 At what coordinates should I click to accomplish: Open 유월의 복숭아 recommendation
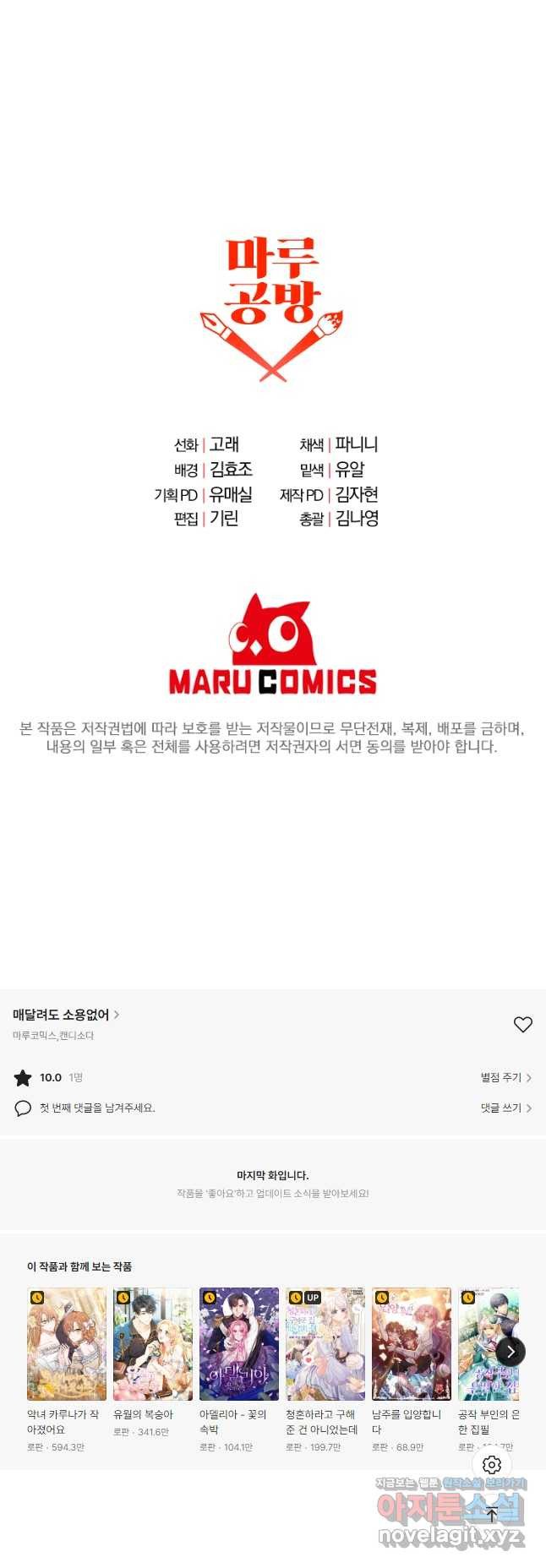tap(153, 1344)
